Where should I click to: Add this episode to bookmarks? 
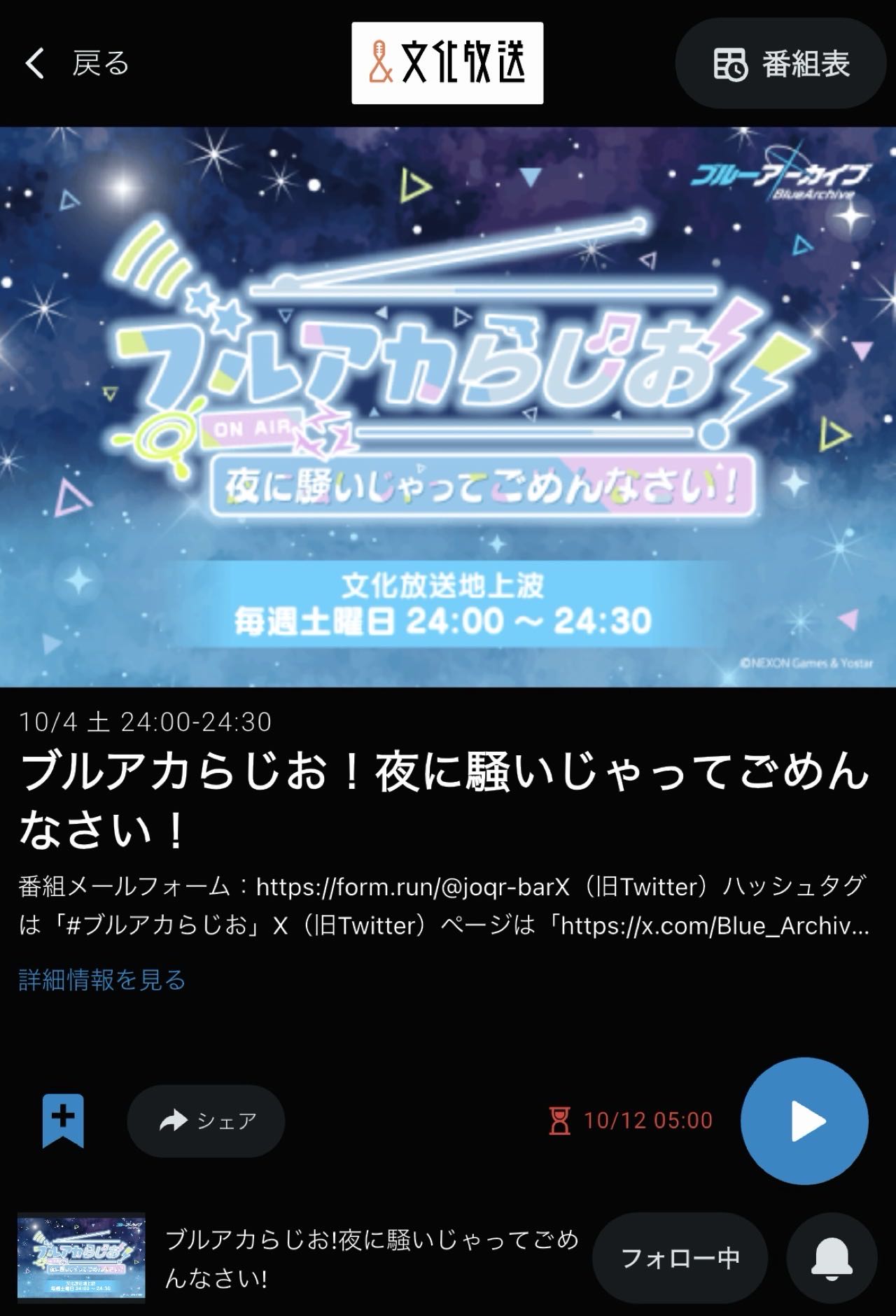click(63, 1120)
